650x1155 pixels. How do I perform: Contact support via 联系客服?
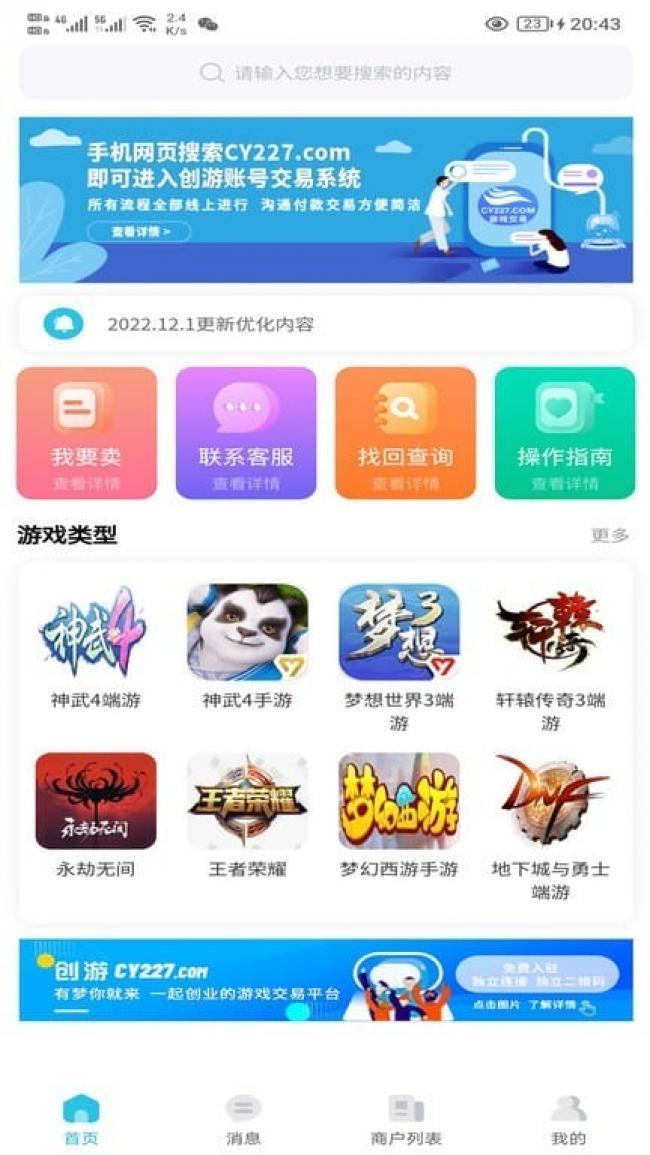246,433
